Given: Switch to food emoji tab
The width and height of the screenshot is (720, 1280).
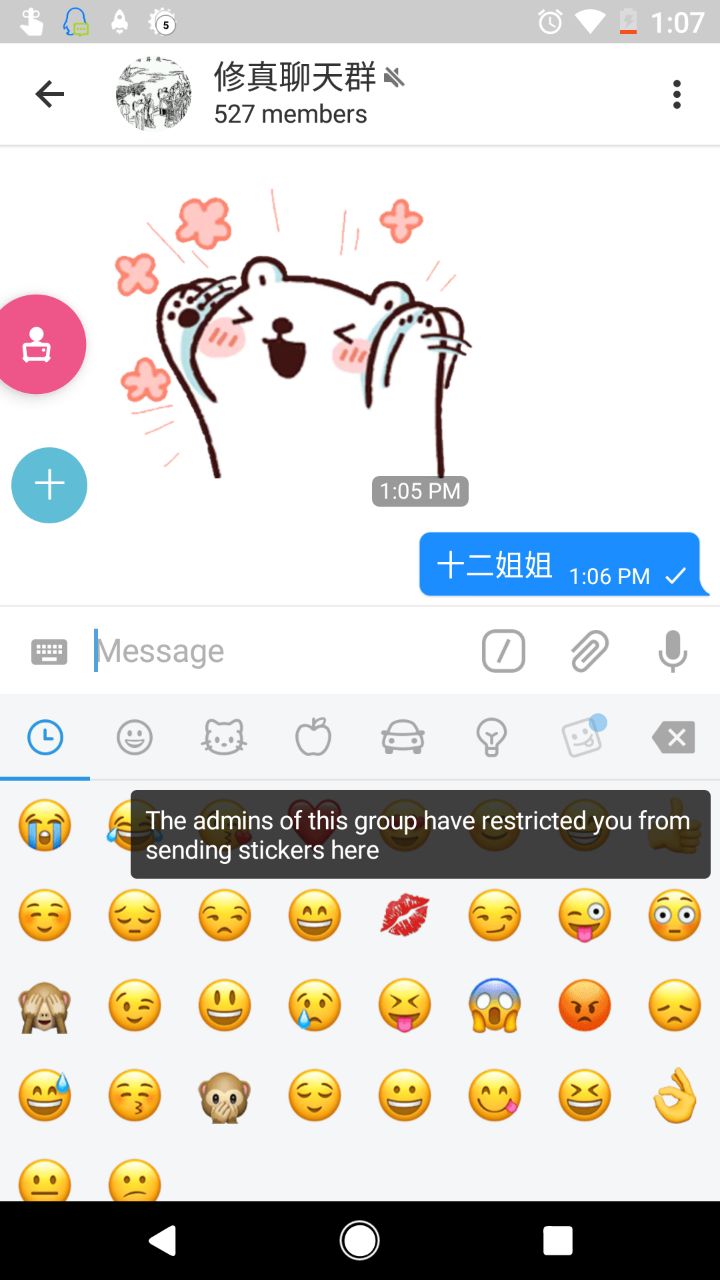Looking at the screenshot, I should tap(313, 738).
